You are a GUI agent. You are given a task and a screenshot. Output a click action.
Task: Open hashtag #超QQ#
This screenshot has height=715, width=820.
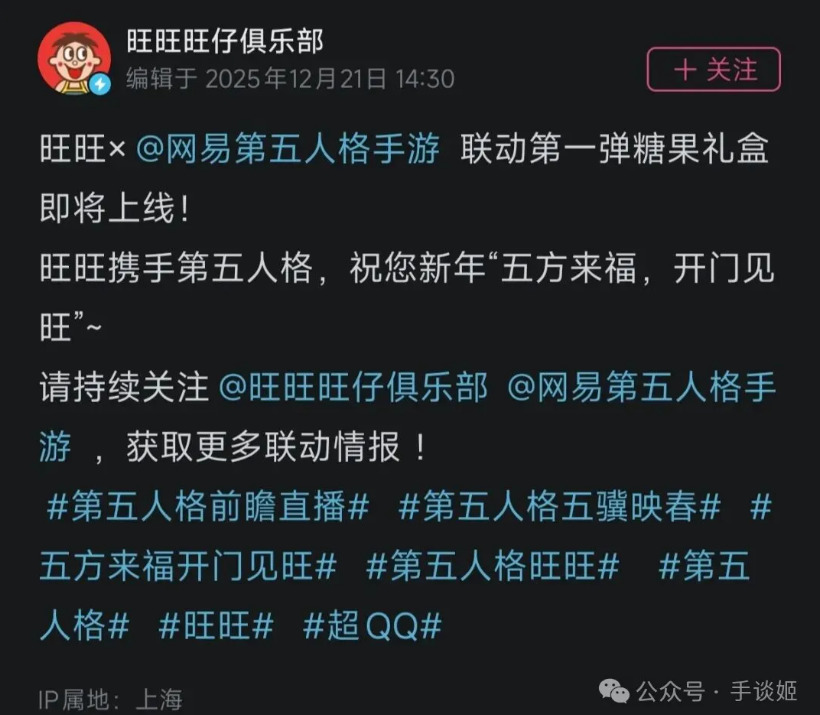point(372,627)
